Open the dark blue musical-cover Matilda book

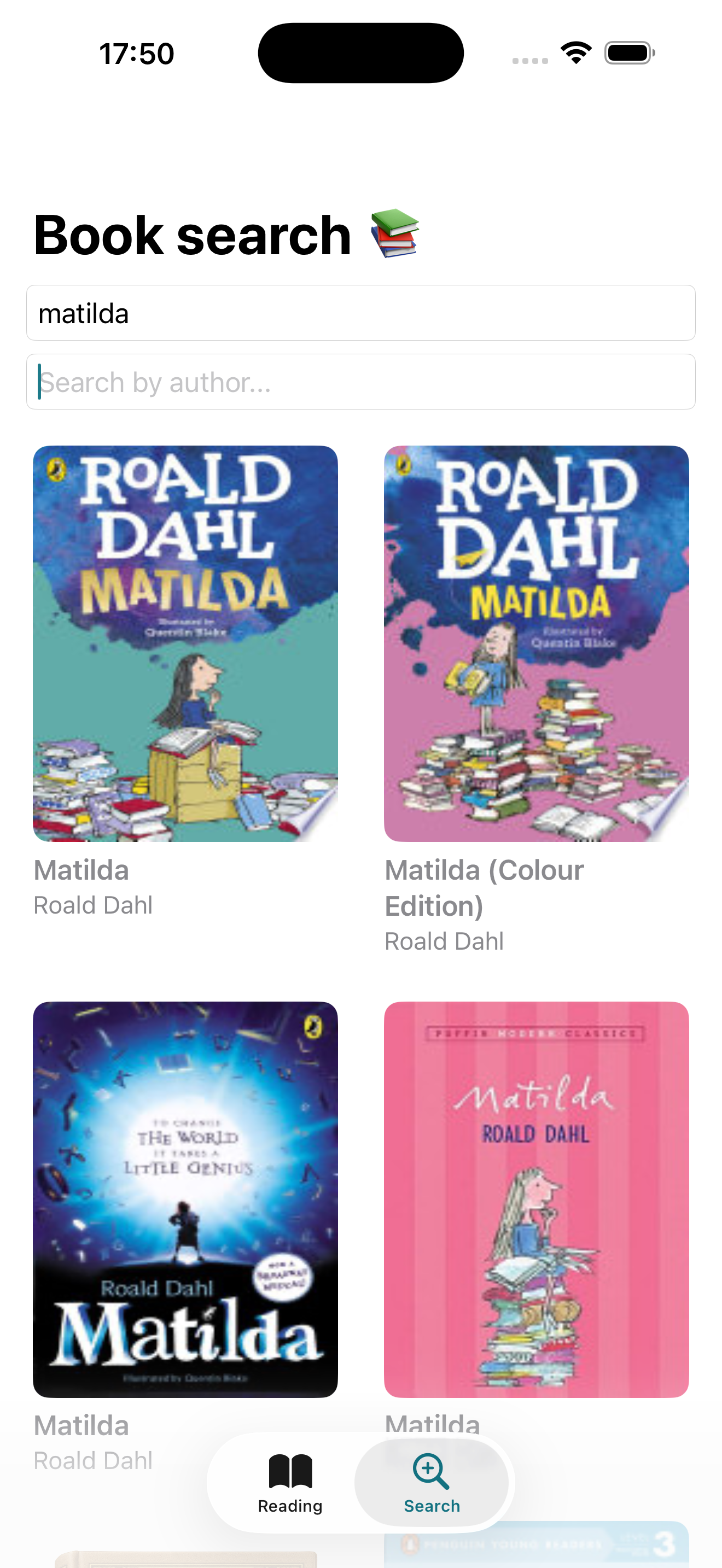[x=185, y=1199]
